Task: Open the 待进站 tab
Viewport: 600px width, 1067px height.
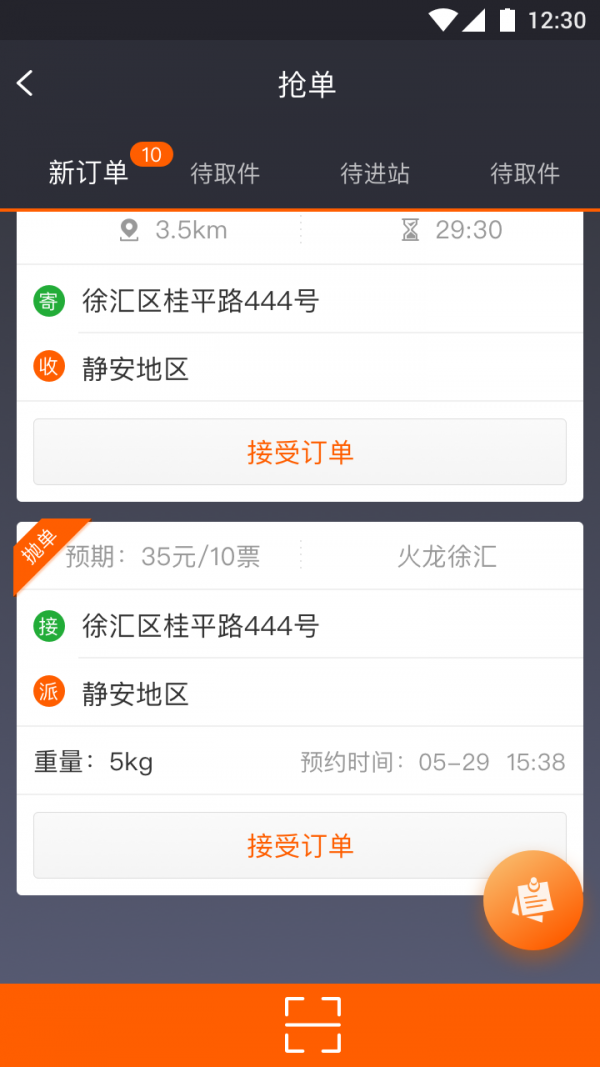Action: tap(375, 174)
